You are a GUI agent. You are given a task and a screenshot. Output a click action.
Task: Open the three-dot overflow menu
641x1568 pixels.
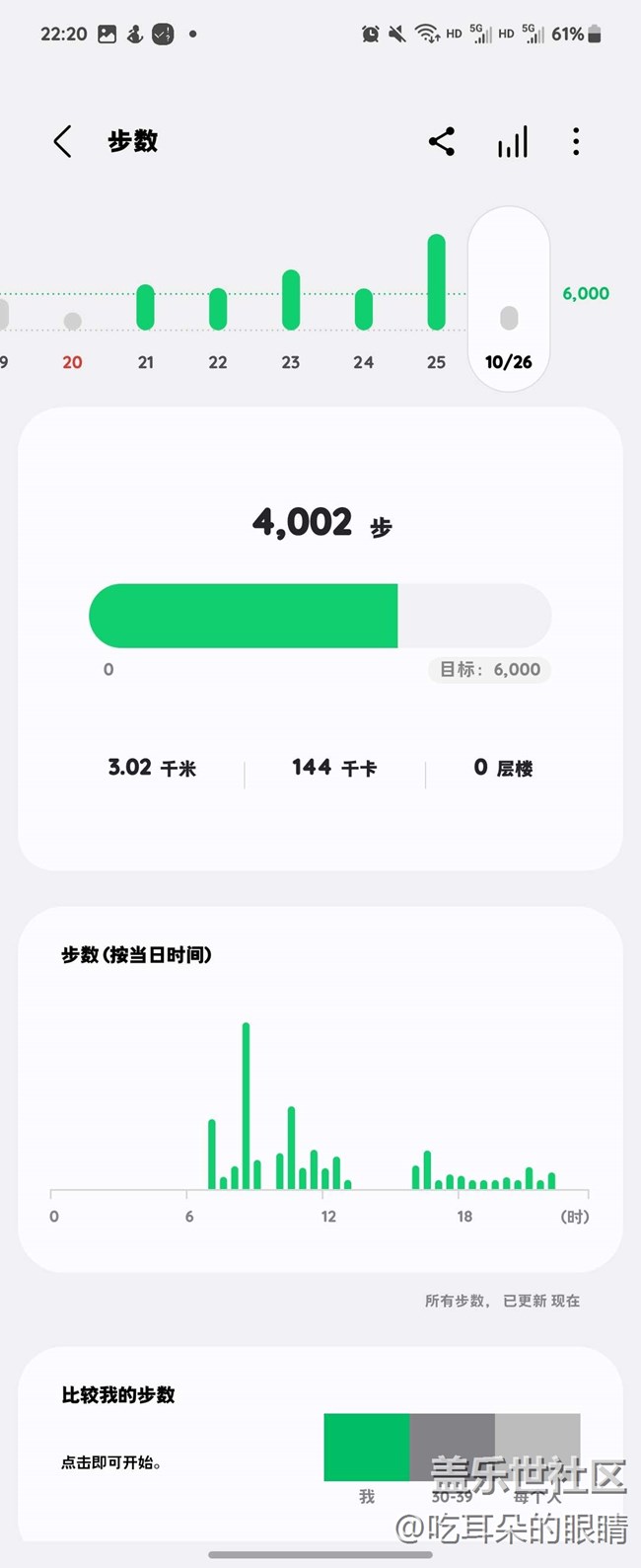576,142
